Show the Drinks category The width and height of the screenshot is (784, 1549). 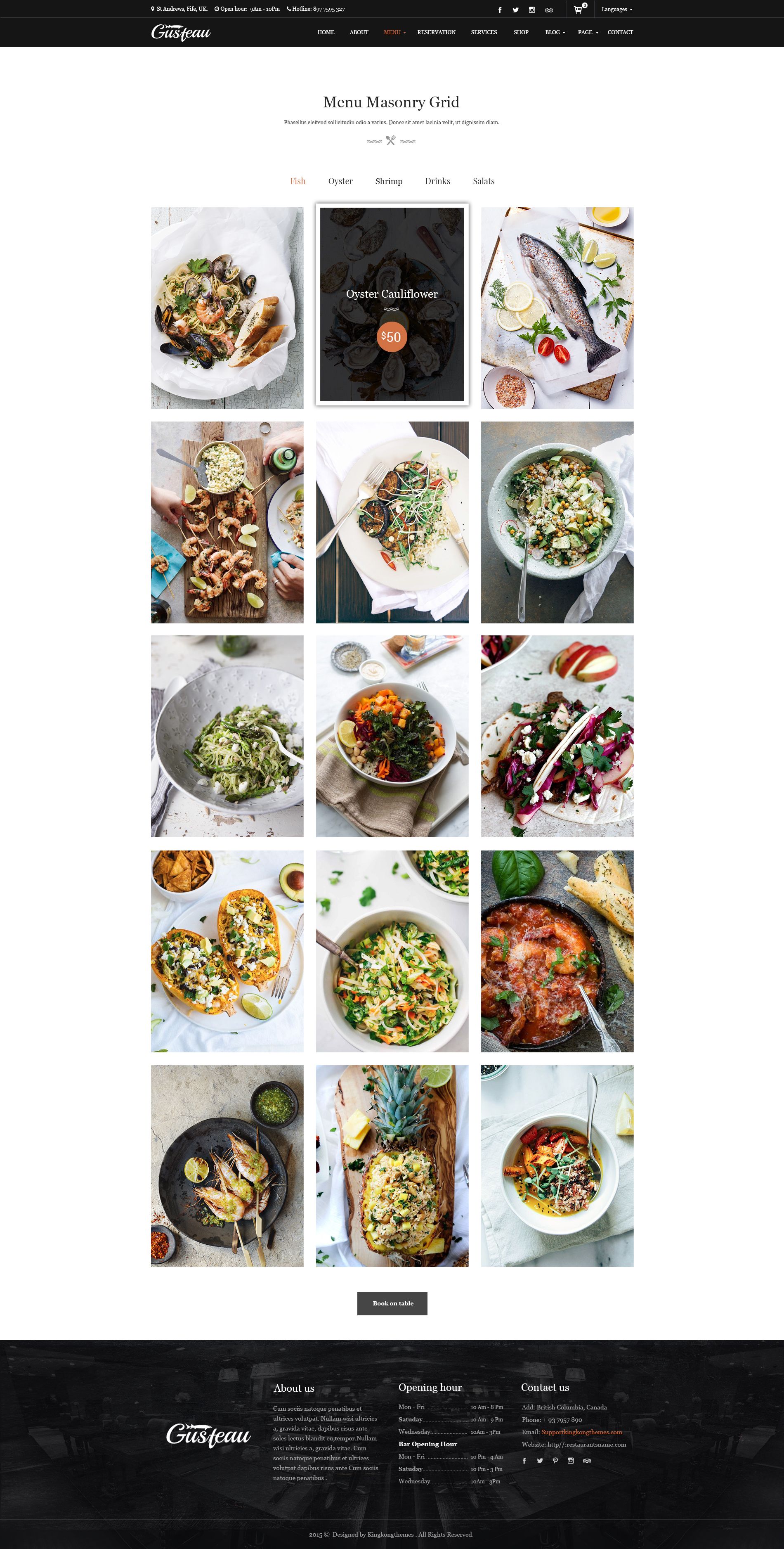pyautogui.click(x=438, y=181)
